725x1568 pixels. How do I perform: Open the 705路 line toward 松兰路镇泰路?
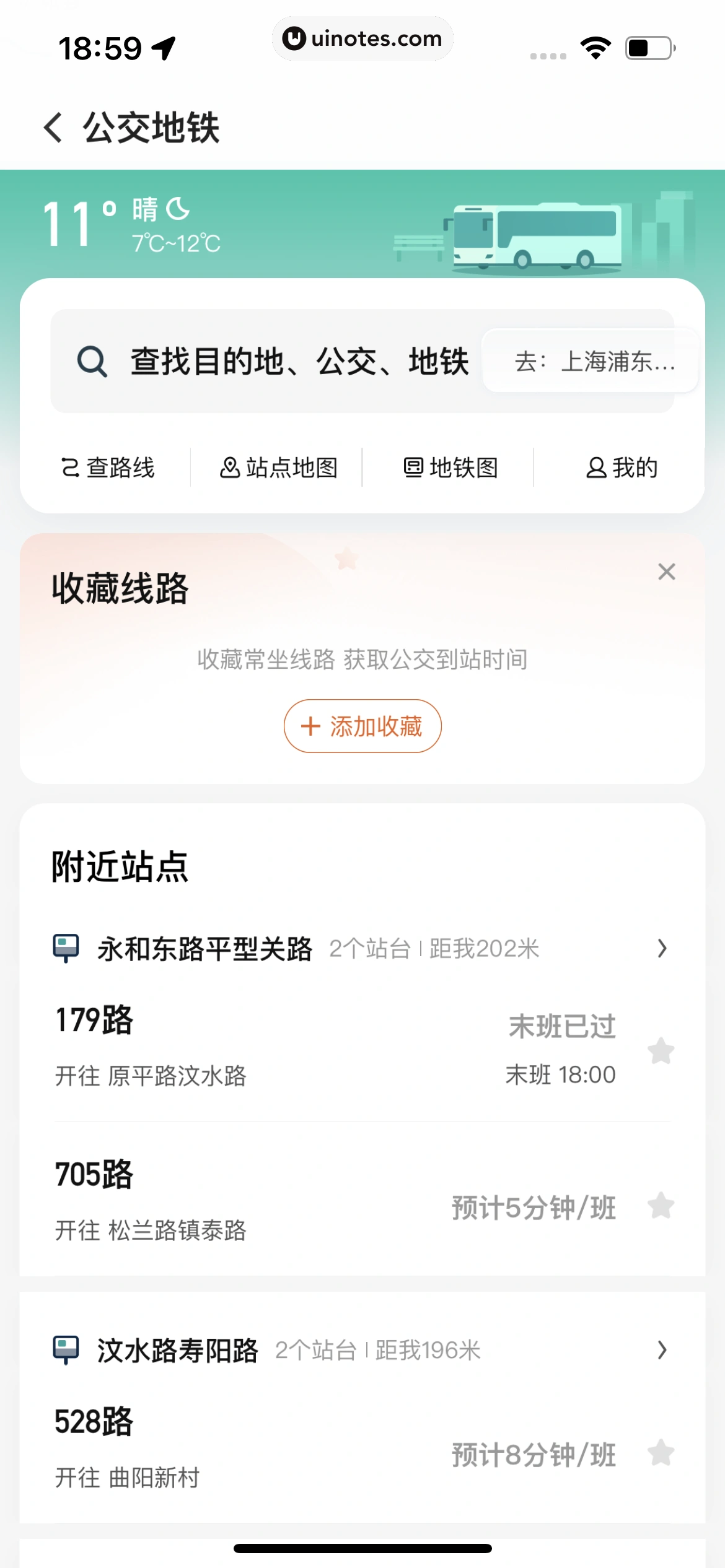click(x=248, y=1200)
